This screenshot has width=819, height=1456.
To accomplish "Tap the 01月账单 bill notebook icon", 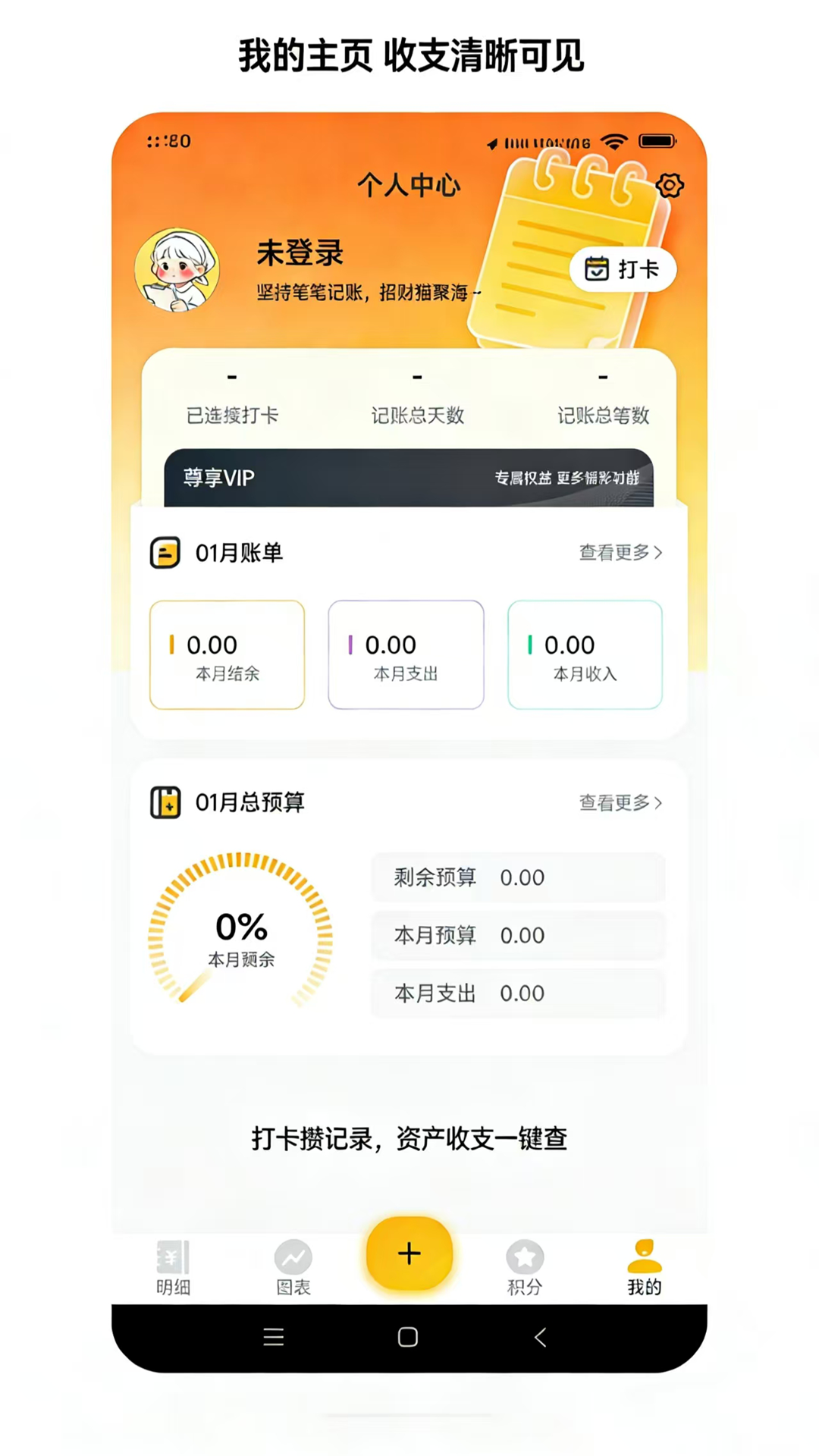I will (x=165, y=553).
